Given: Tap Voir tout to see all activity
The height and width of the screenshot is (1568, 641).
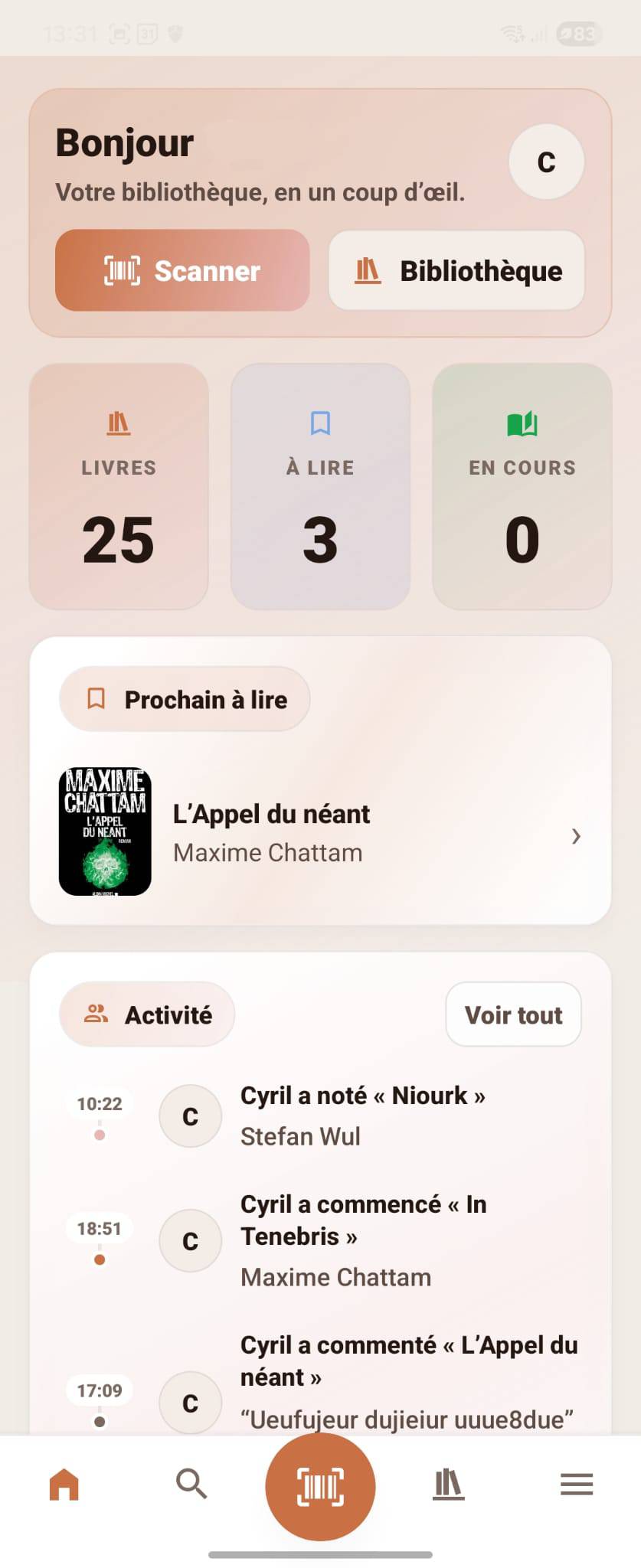Looking at the screenshot, I should [x=513, y=1014].
